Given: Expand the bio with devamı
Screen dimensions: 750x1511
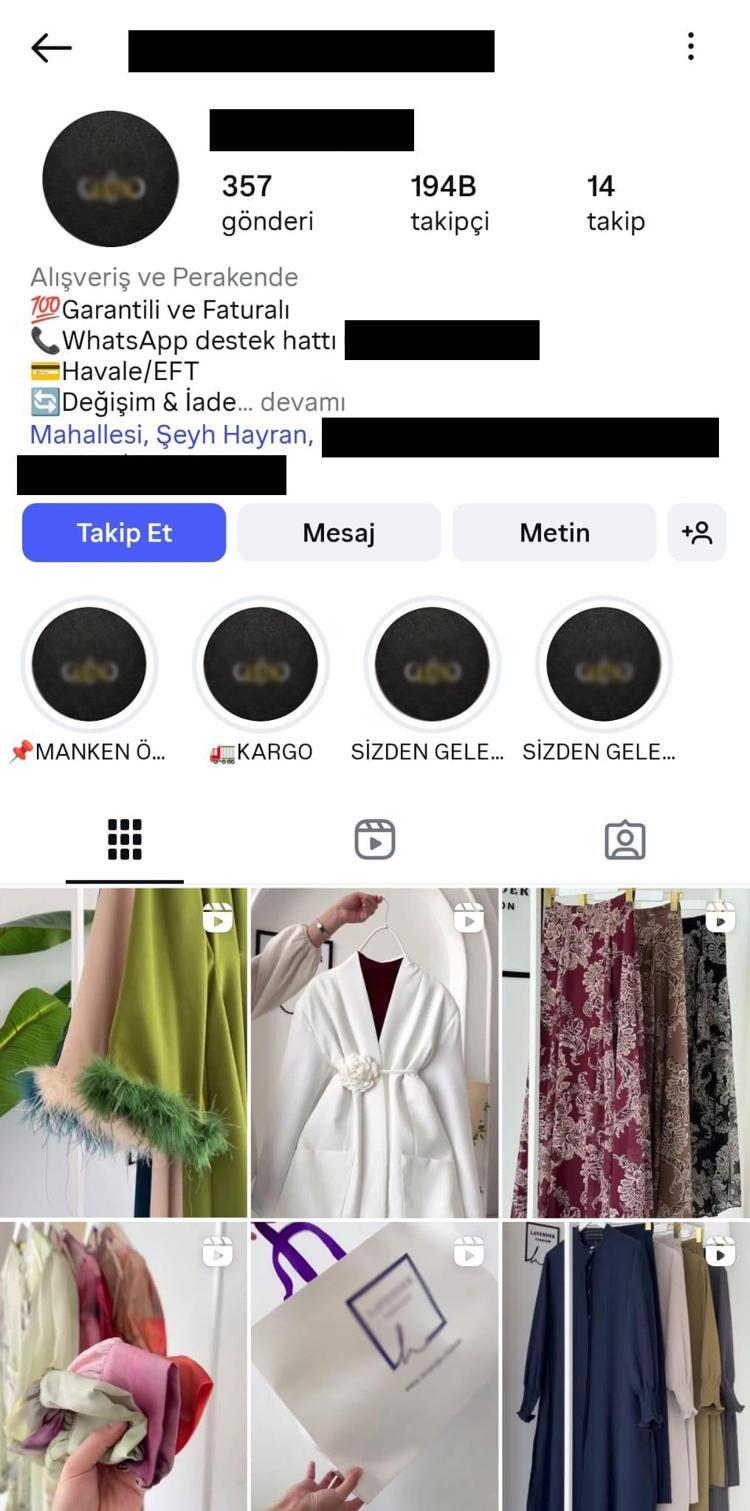Looking at the screenshot, I should click(302, 402).
